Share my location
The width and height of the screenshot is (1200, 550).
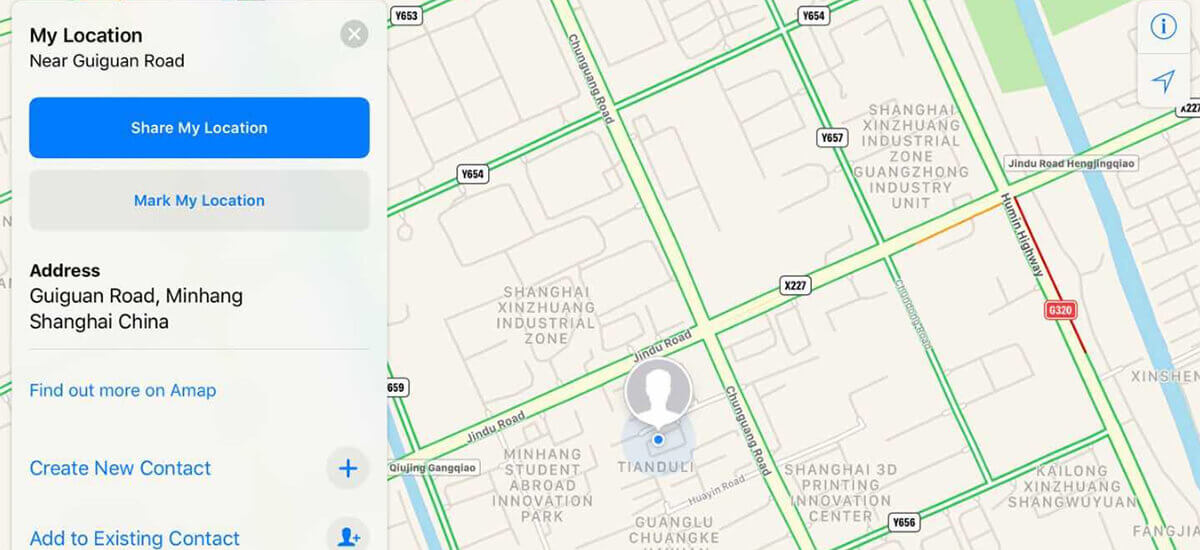click(x=199, y=128)
